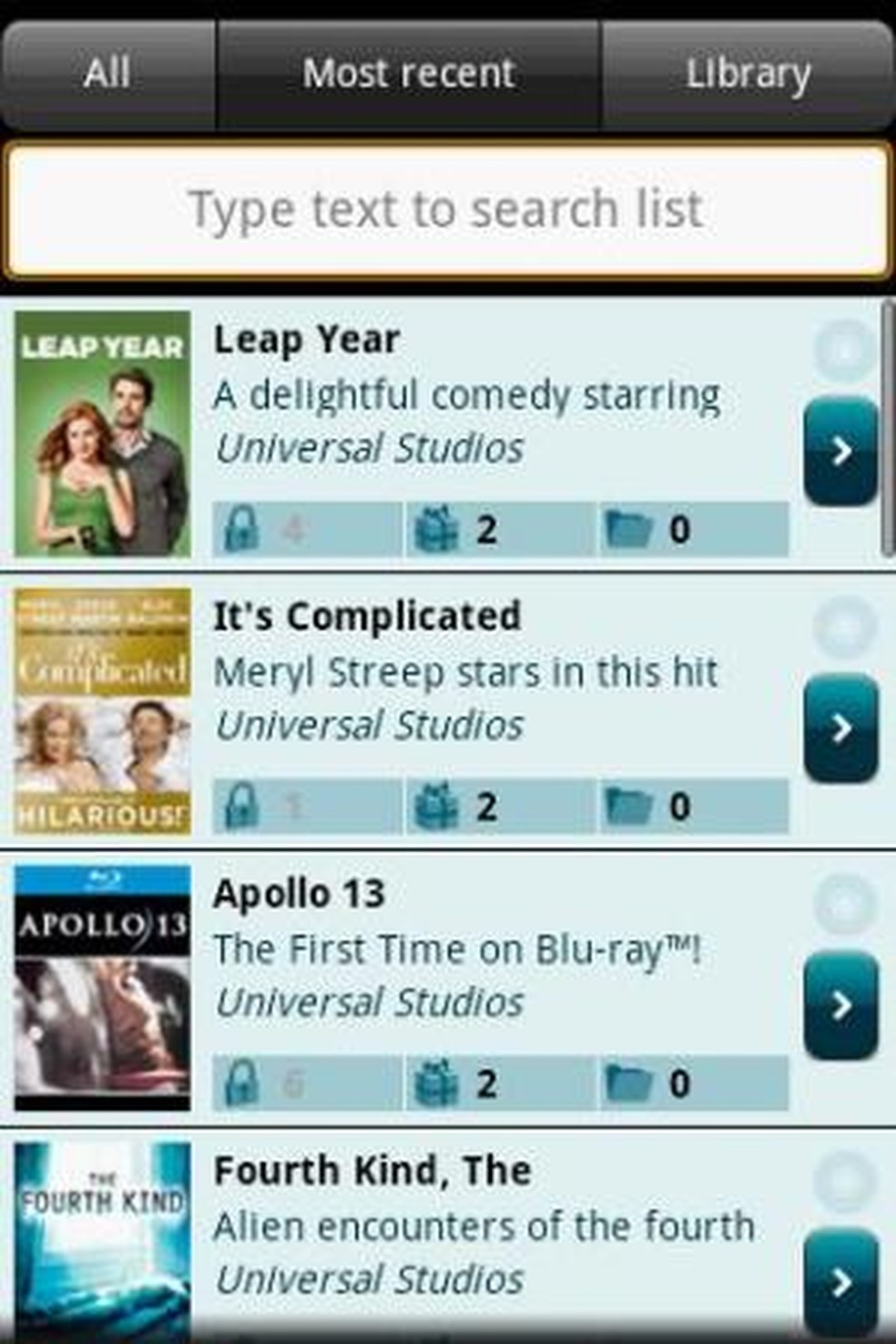896x1344 pixels.
Task: Select the Apollo 13 radio button
Action: pos(845,903)
